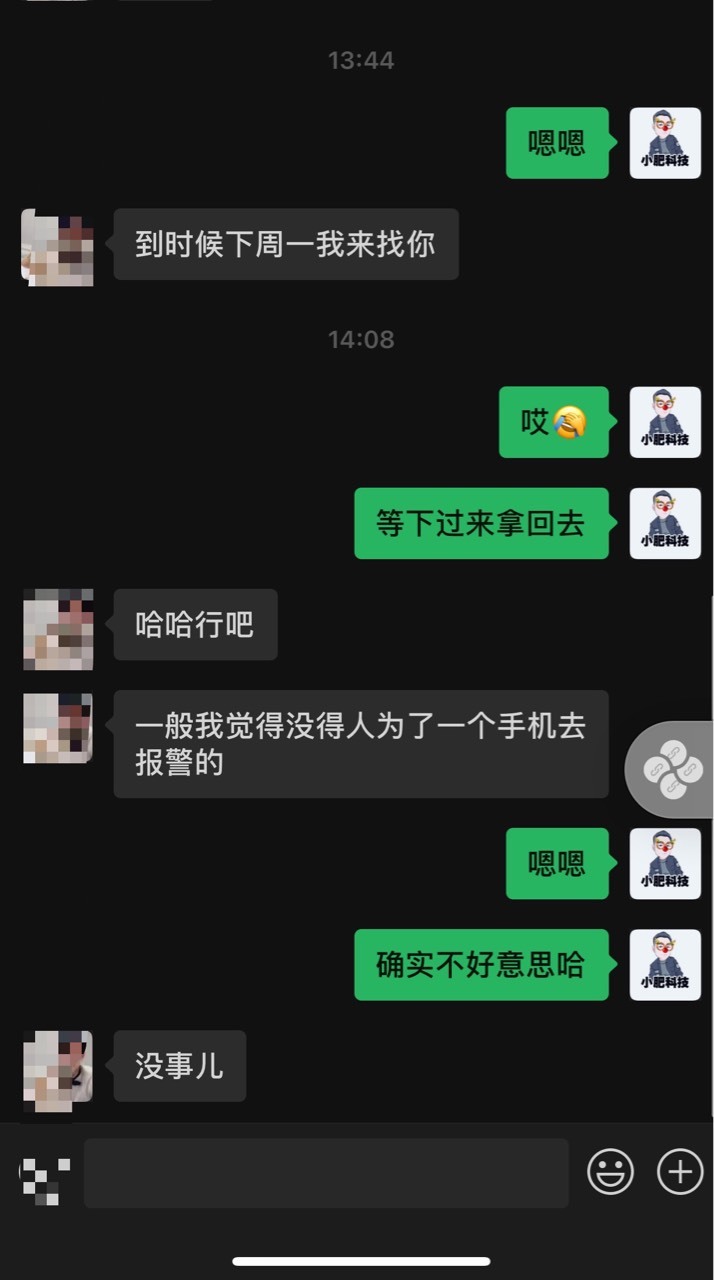Tap the message input field

326,1172
